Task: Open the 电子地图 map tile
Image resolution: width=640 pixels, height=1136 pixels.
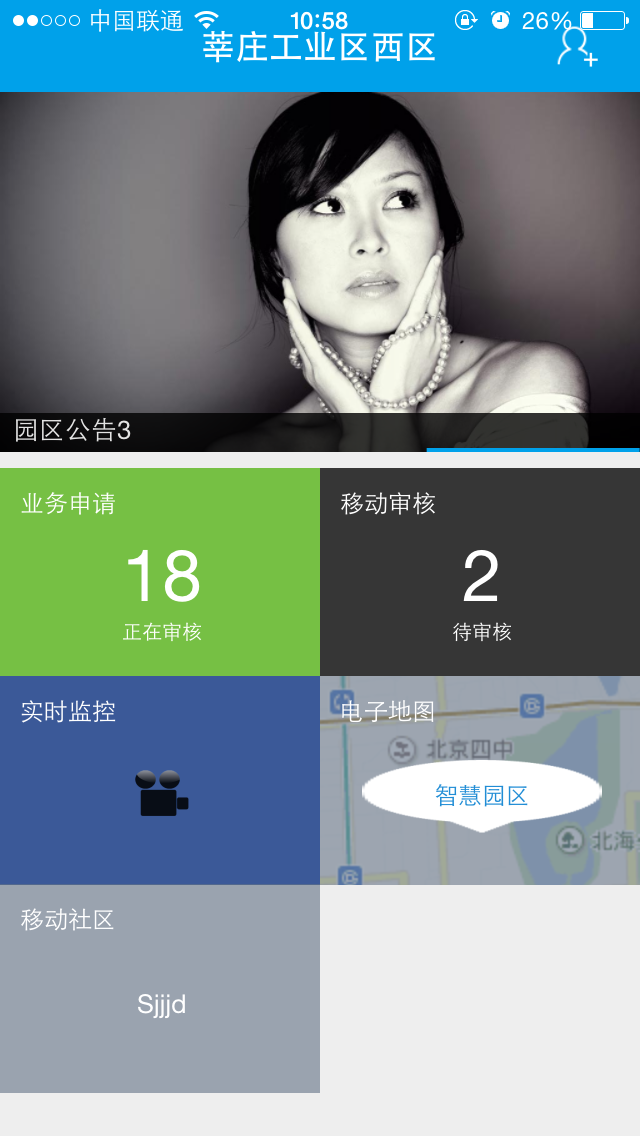Action: click(x=480, y=781)
